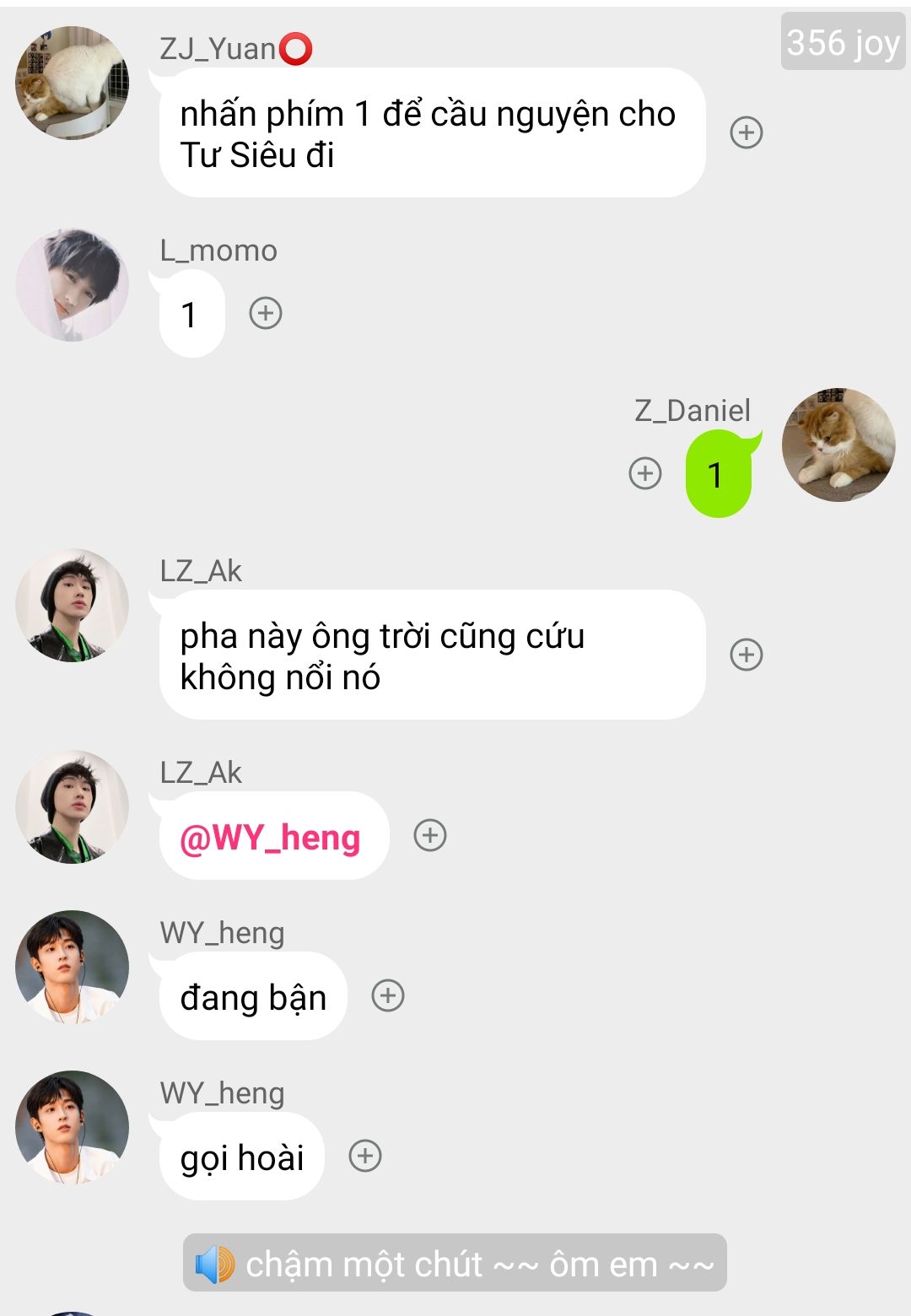Viewport: 911px width, 1316px height.
Task: Open the @WY_heng mention link
Action: [x=270, y=838]
